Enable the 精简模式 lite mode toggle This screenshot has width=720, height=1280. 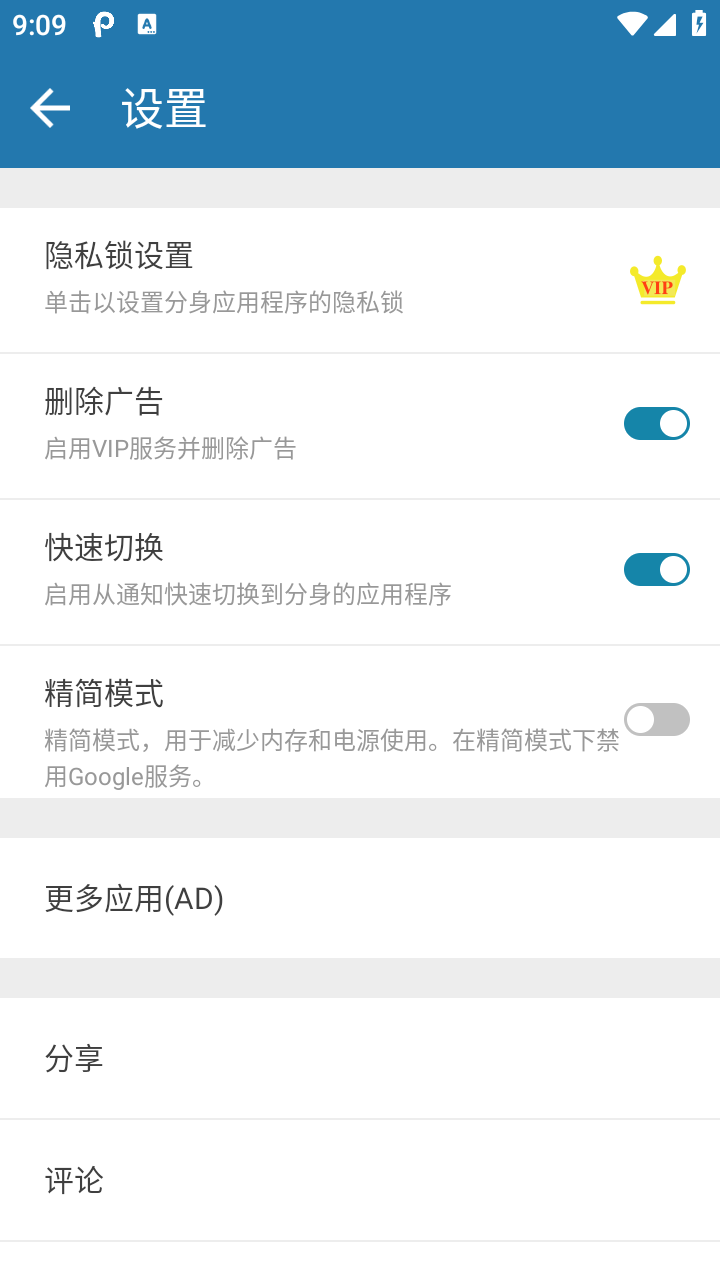[x=656, y=719]
